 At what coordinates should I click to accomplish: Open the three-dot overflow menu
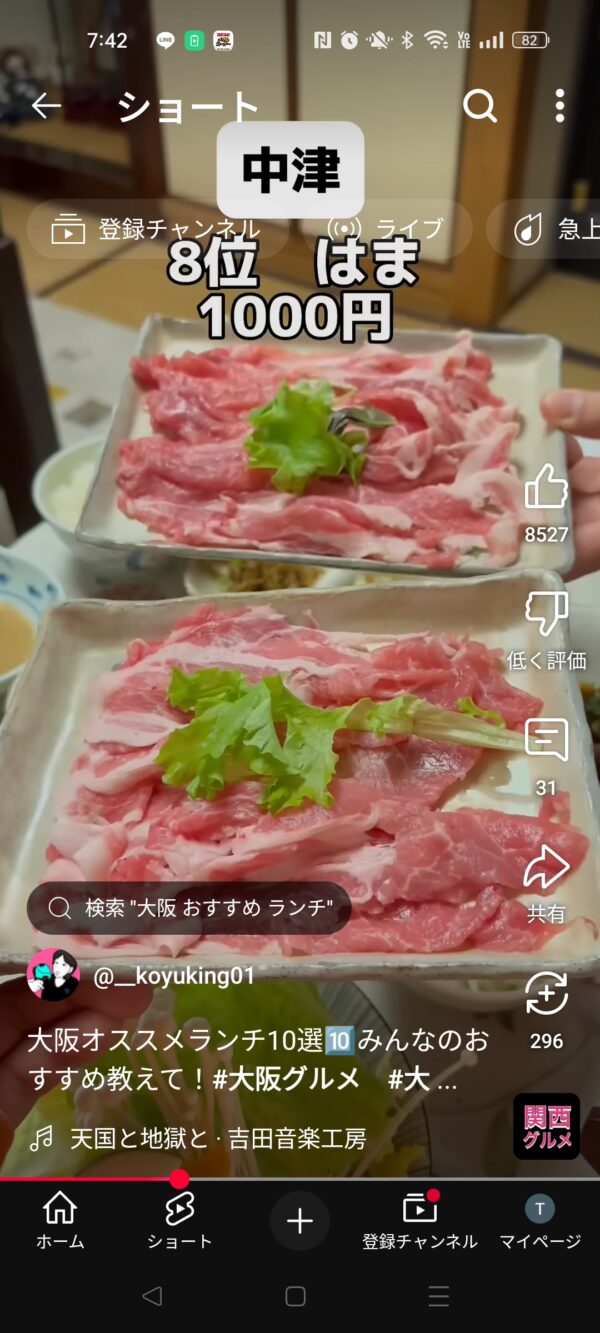click(x=559, y=106)
